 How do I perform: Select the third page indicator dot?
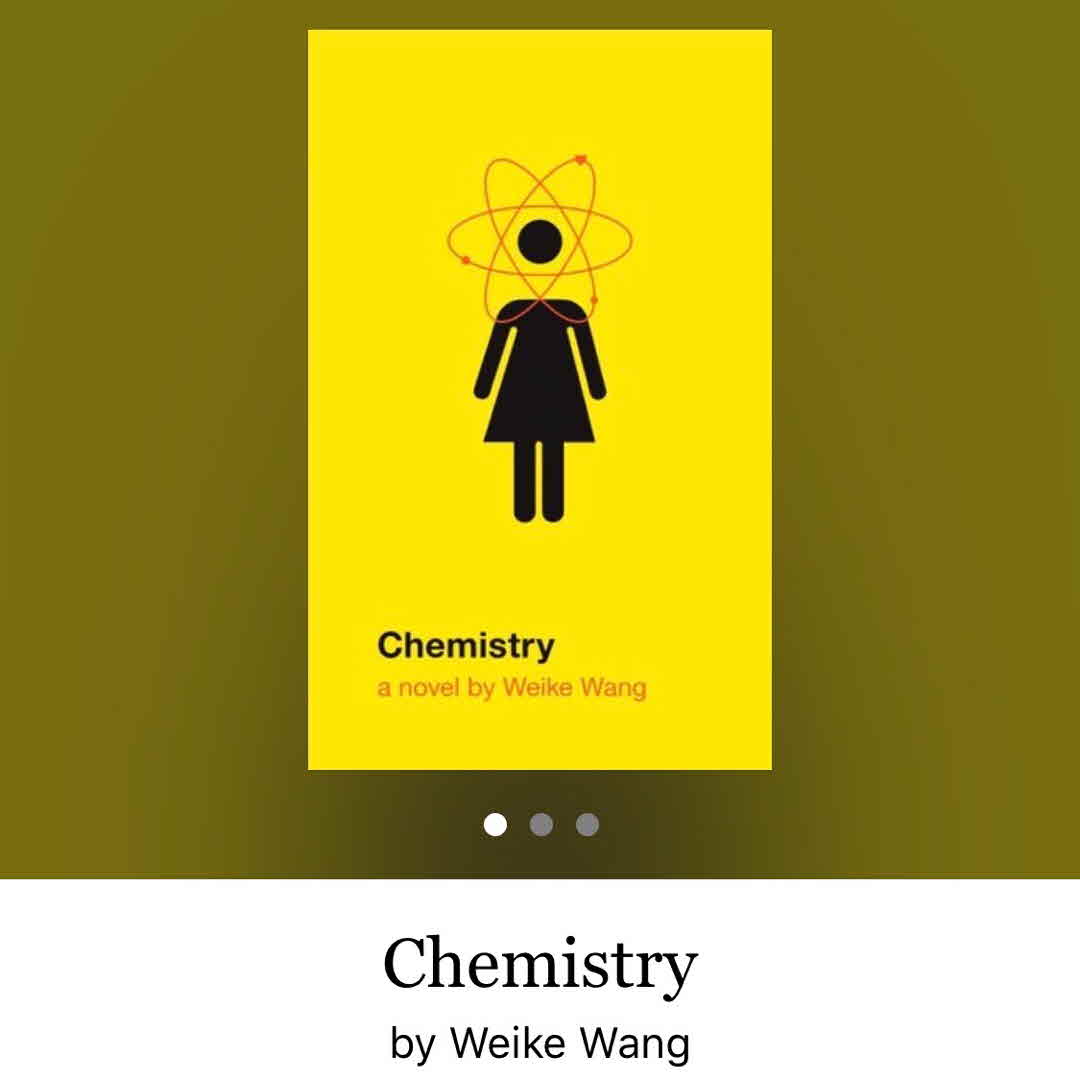point(588,825)
